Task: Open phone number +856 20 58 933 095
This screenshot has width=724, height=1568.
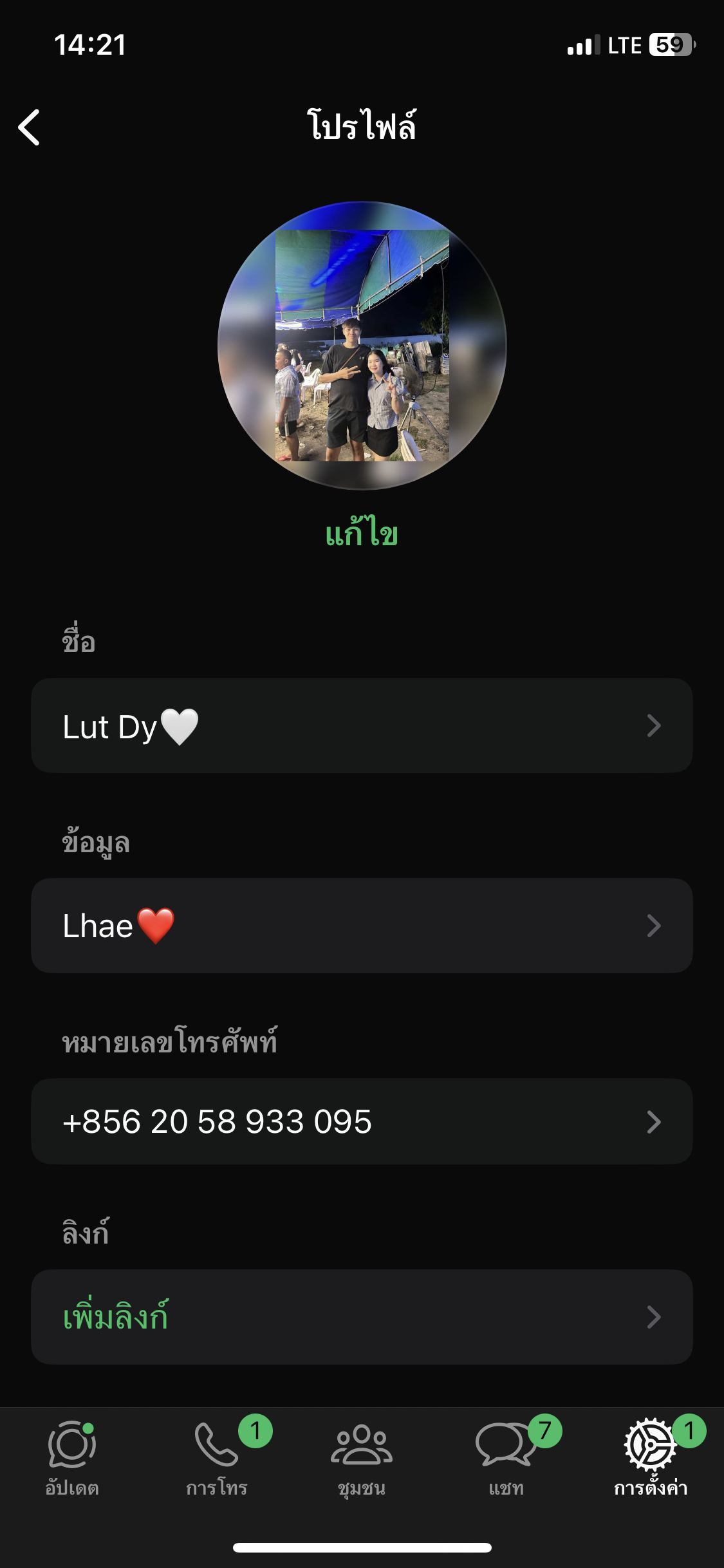Action: pyautogui.click(x=362, y=1121)
